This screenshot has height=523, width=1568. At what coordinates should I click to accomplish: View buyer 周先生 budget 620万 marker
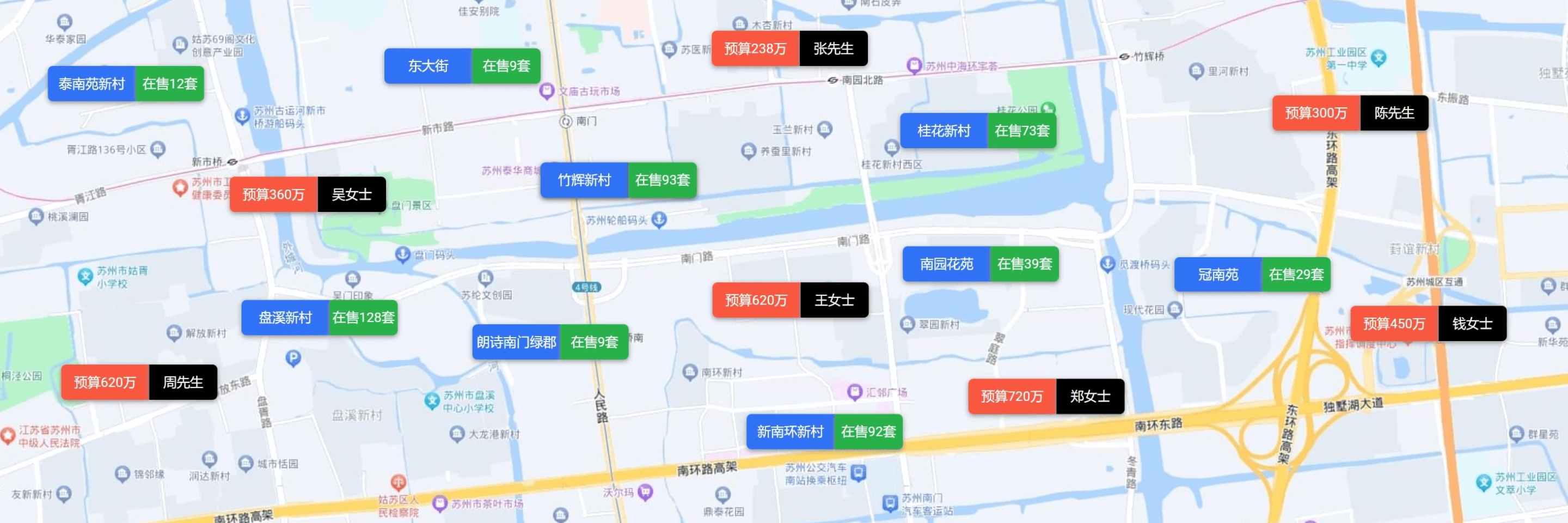139,382
